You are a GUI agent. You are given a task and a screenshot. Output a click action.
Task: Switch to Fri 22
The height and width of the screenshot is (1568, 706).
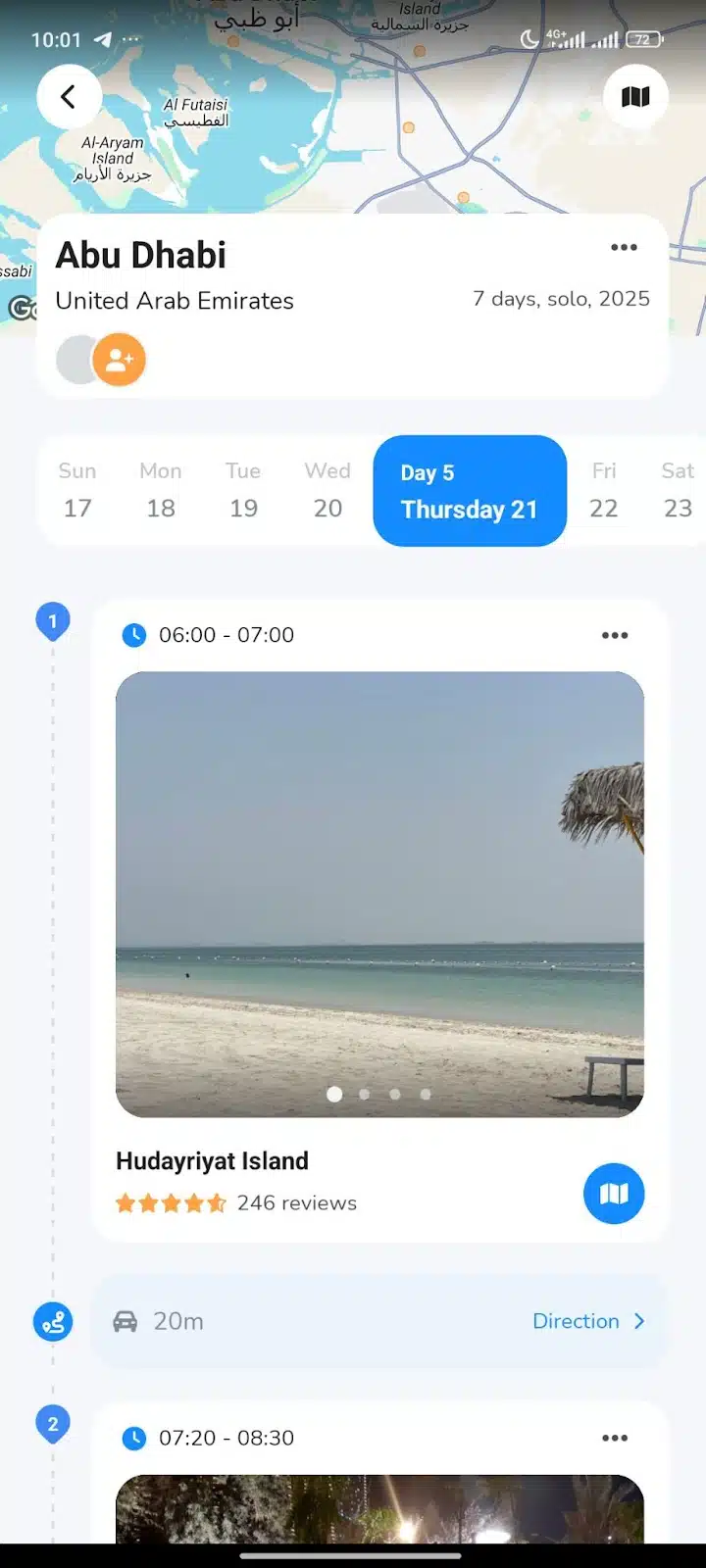[x=604, y=490]
